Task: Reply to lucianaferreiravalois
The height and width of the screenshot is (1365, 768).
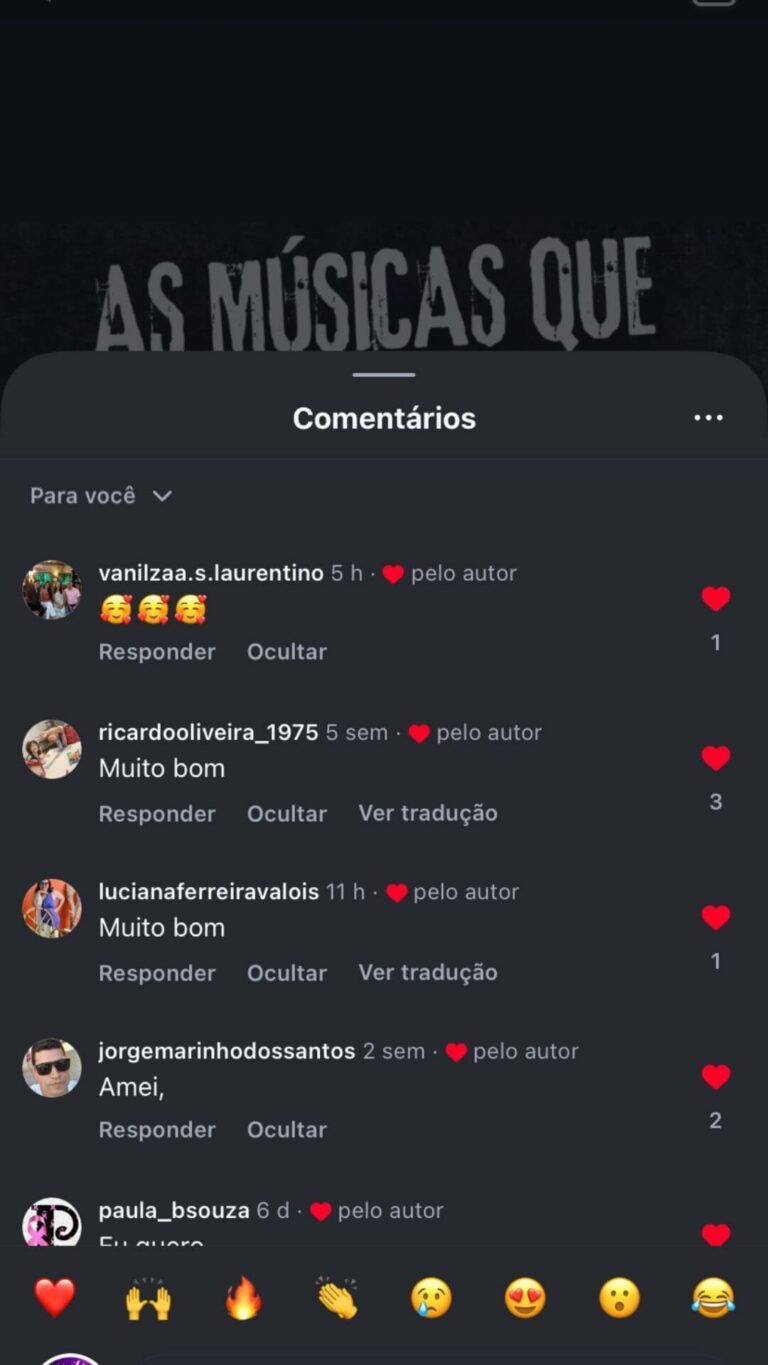Action: point(157,973)
